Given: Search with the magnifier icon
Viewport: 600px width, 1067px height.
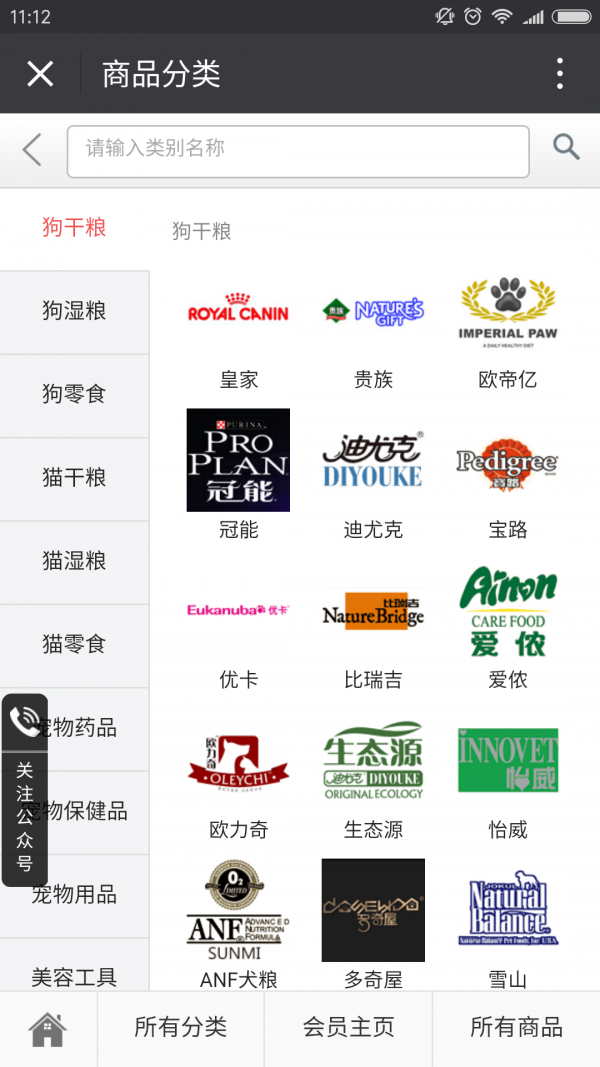Looking at the screenshot, I should pos(566,148).
